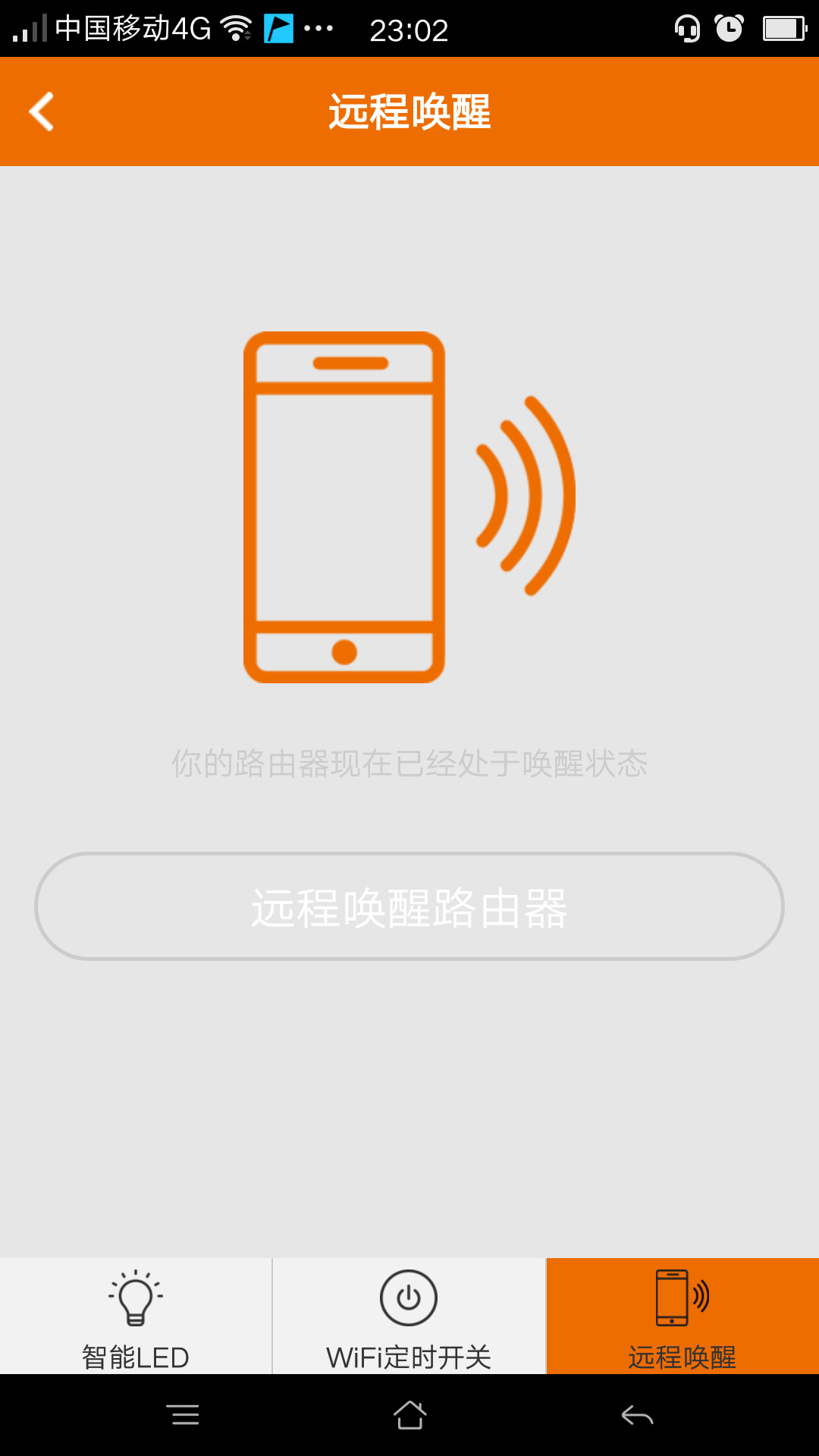This screenshot has width=819, height=1456.
Task: Switch to the 智能LED tab
Action: pyautogui.click(x=136, y=1316)
